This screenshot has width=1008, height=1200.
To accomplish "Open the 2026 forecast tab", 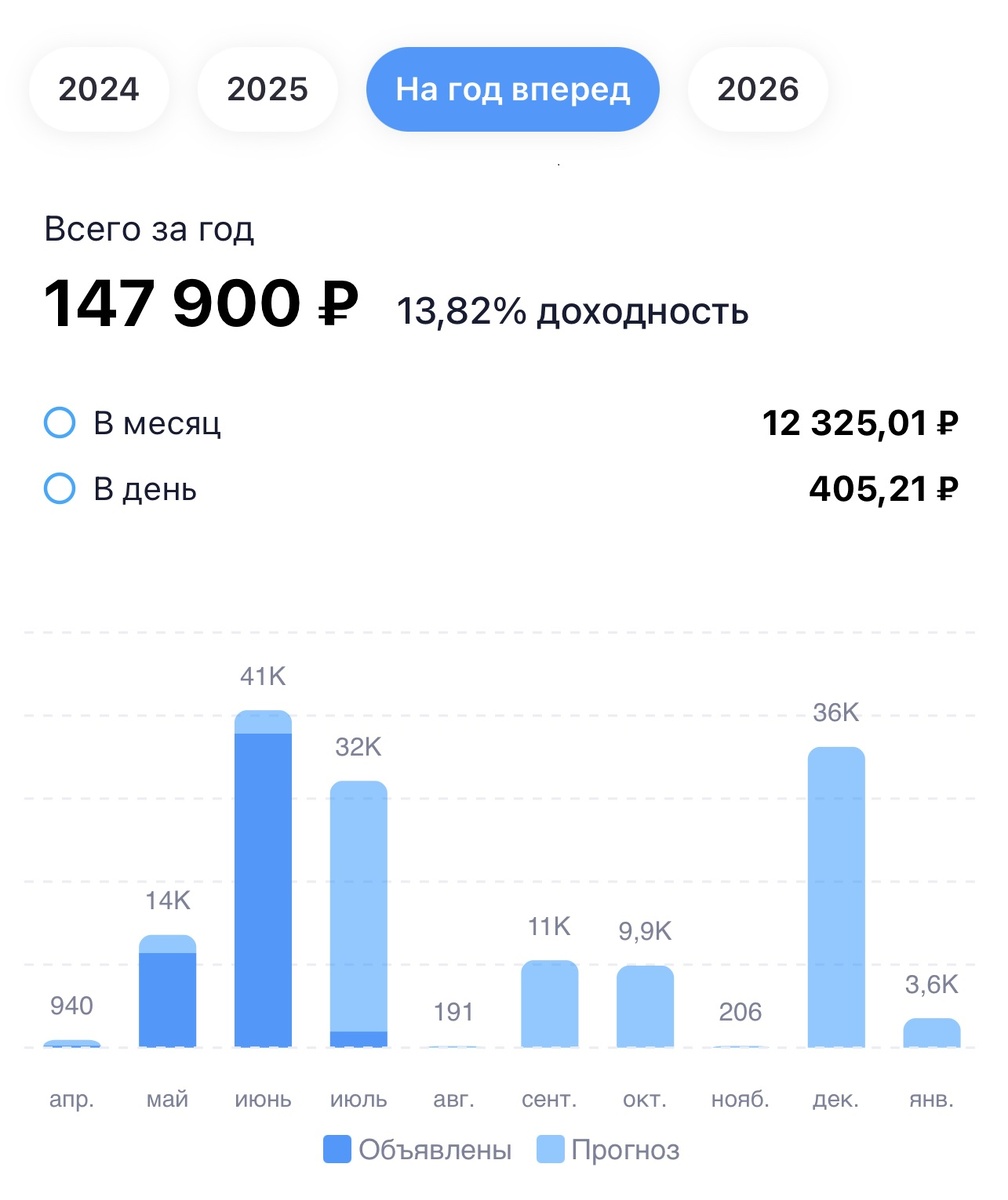I will pos(758,89).
